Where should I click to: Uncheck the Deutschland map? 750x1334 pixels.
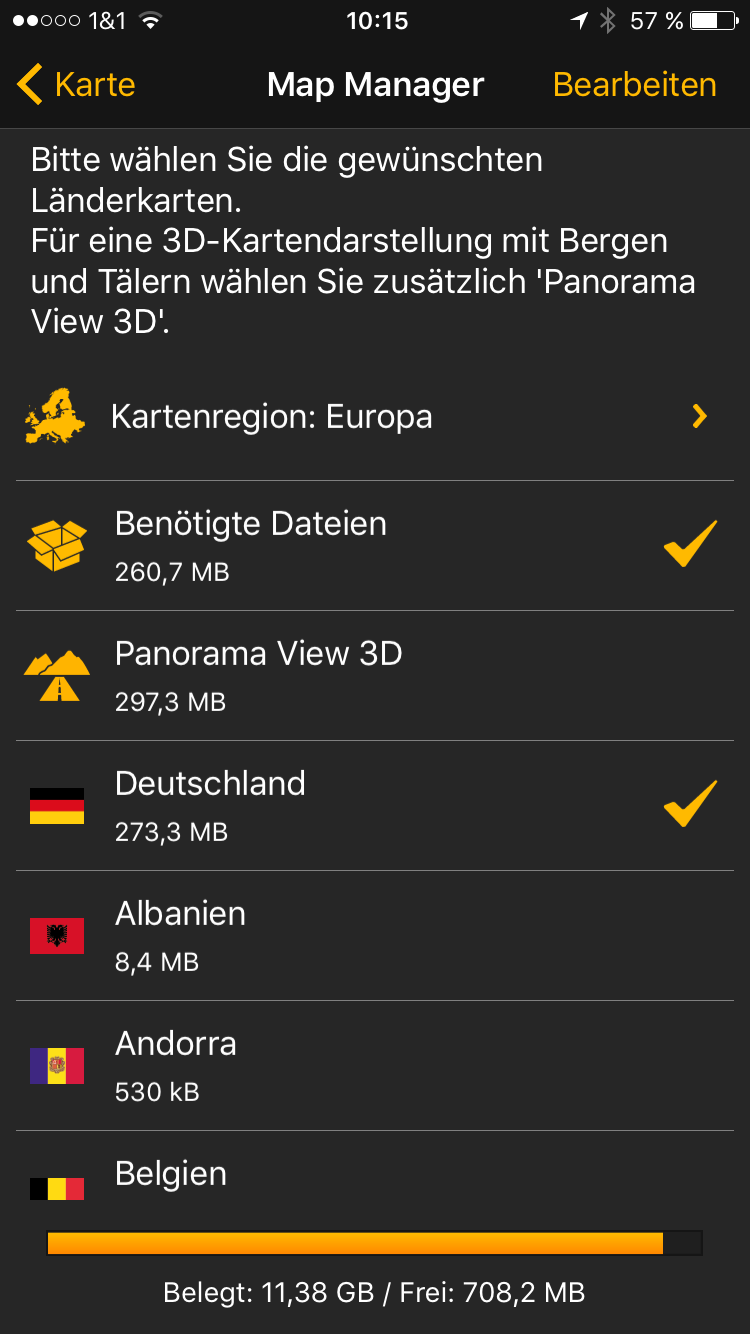click(375, 806)
